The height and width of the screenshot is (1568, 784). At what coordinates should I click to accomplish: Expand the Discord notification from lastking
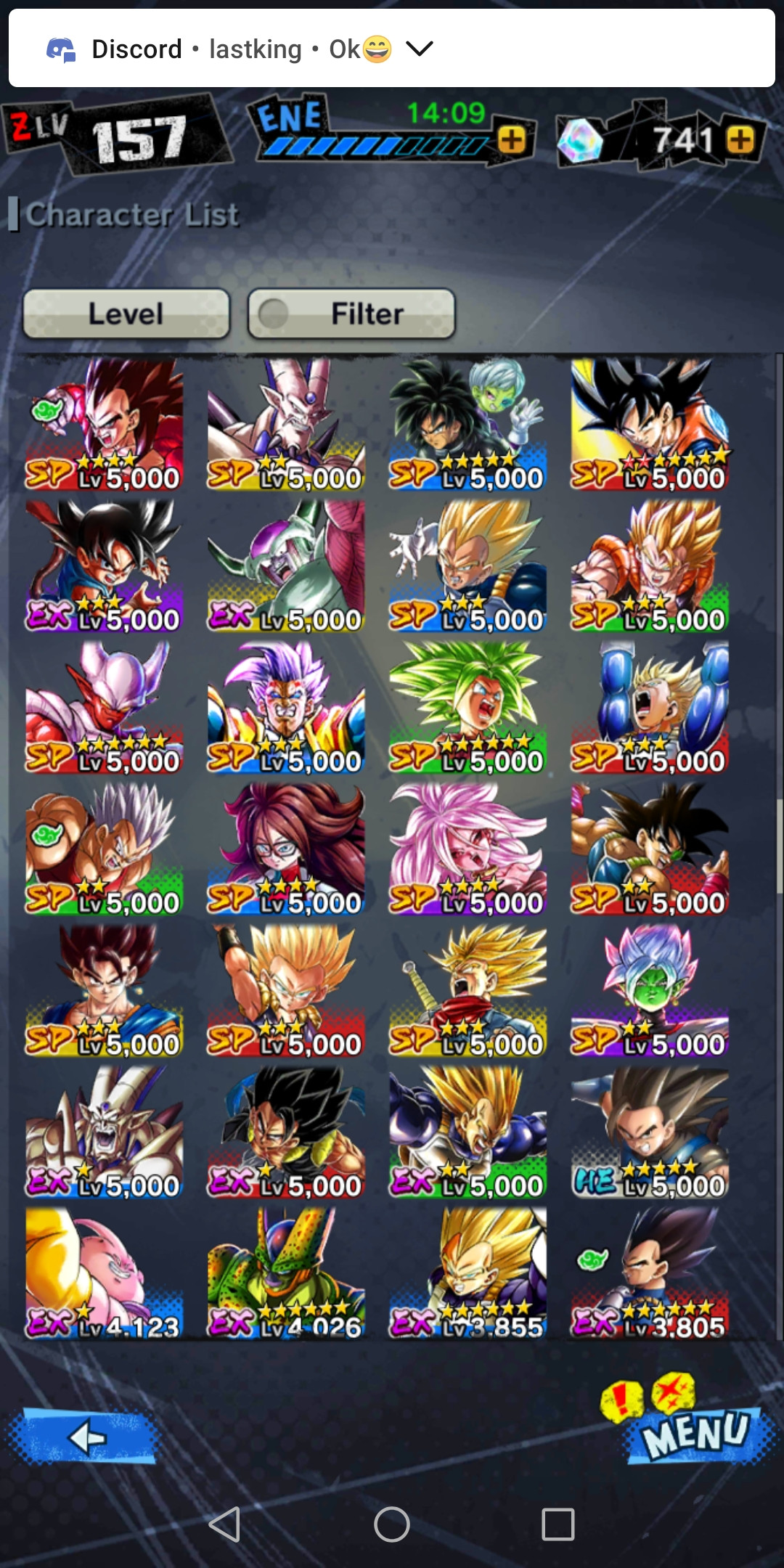click(x=419, y=49)
